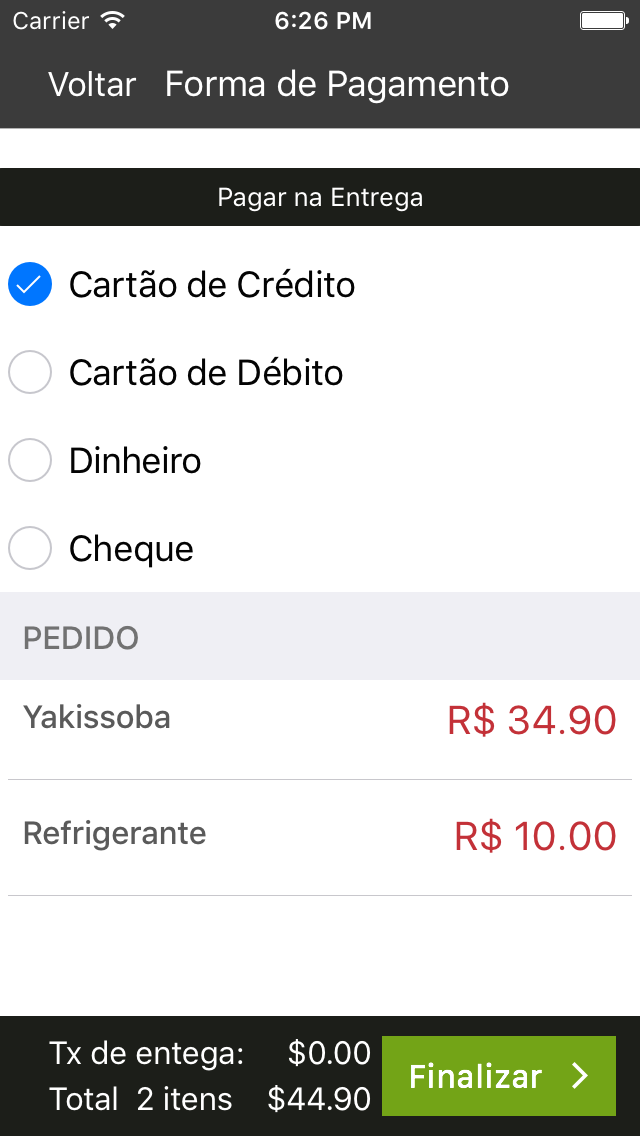Go back with the Voltar button
The height and width of the screenshot is (1136, 640).
92,85
